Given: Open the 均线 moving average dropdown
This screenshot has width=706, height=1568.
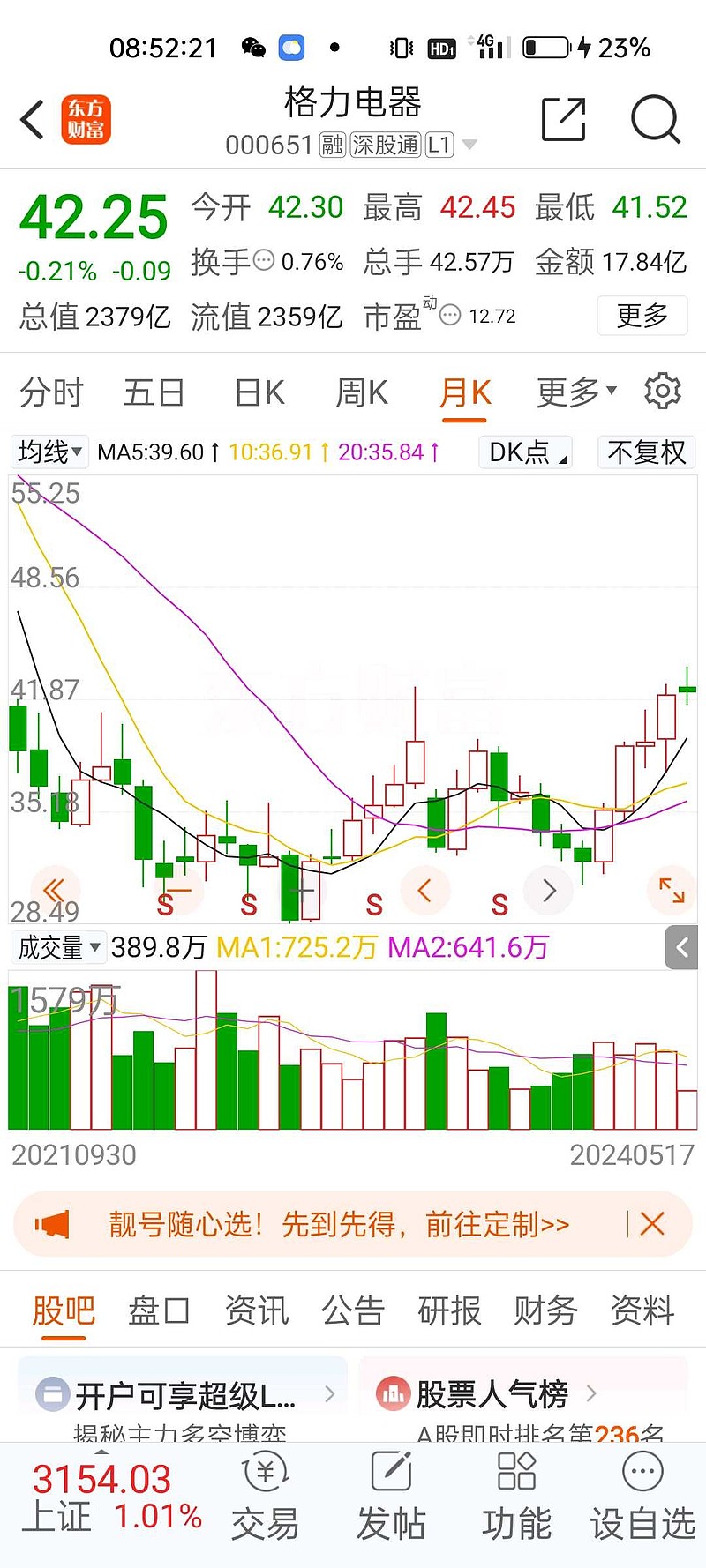Looking at the screenshot, I should 49,452.
